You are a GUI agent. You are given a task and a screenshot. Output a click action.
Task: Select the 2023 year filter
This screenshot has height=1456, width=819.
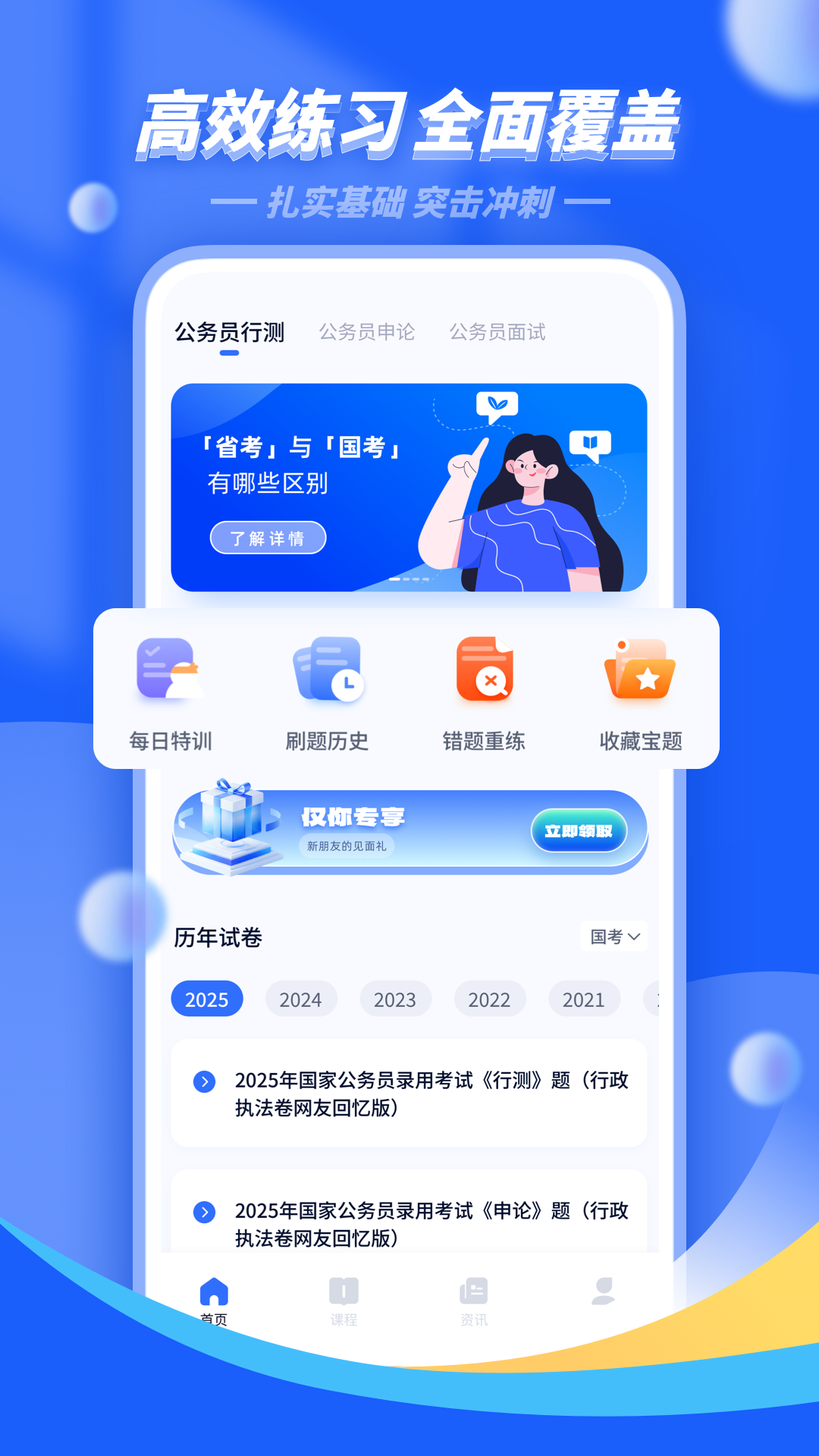click(396, 999)
